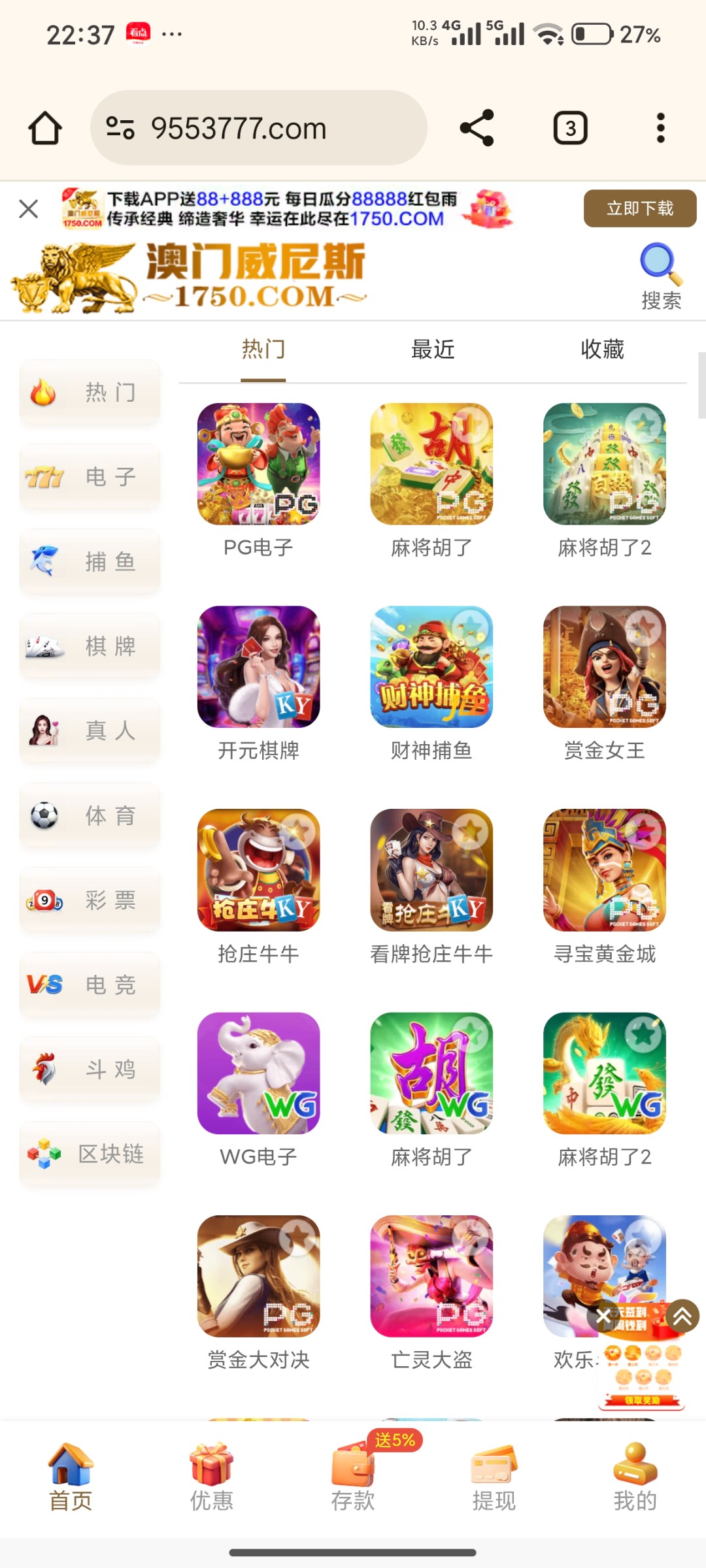
Task: Select the 真人 category
Action: [90, 731]
